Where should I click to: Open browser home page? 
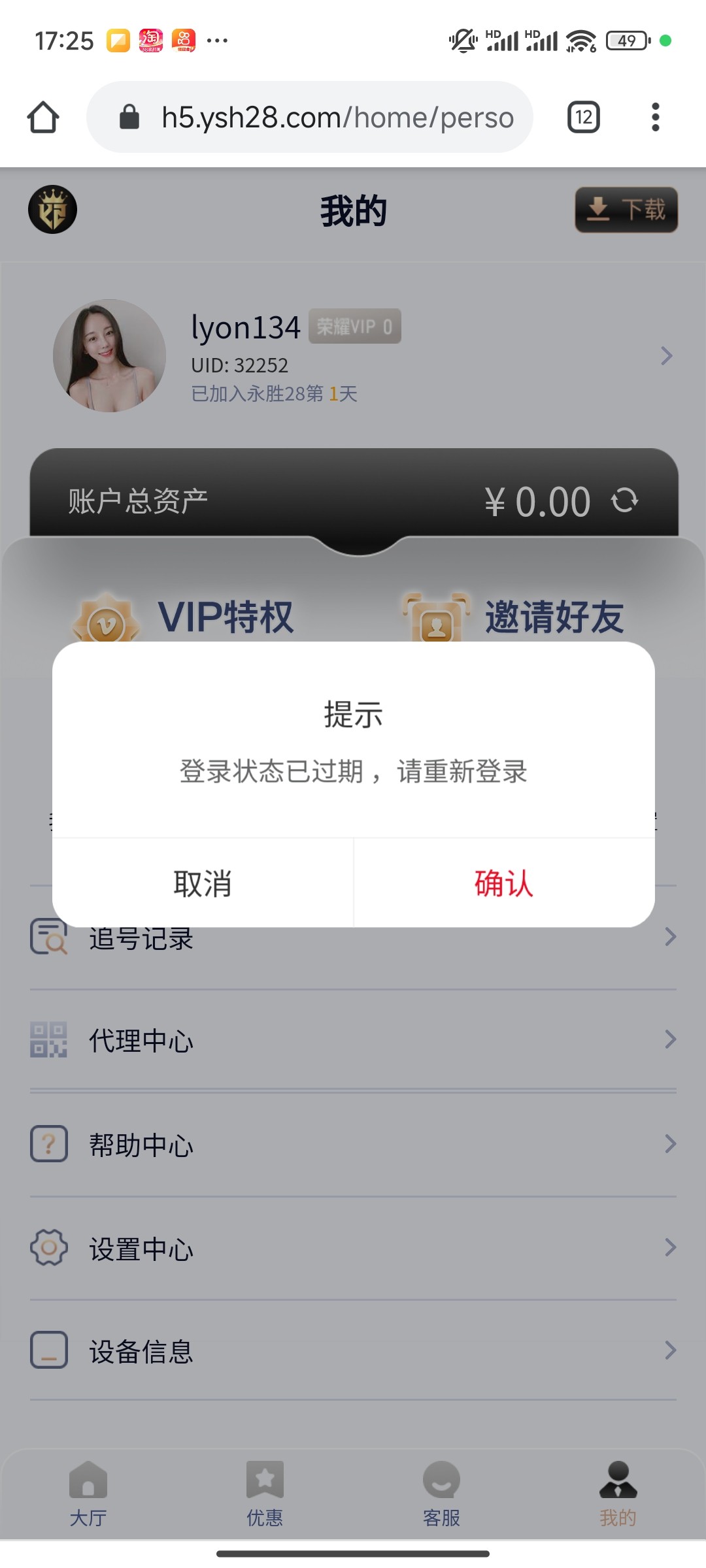click(x=43, y=118)
